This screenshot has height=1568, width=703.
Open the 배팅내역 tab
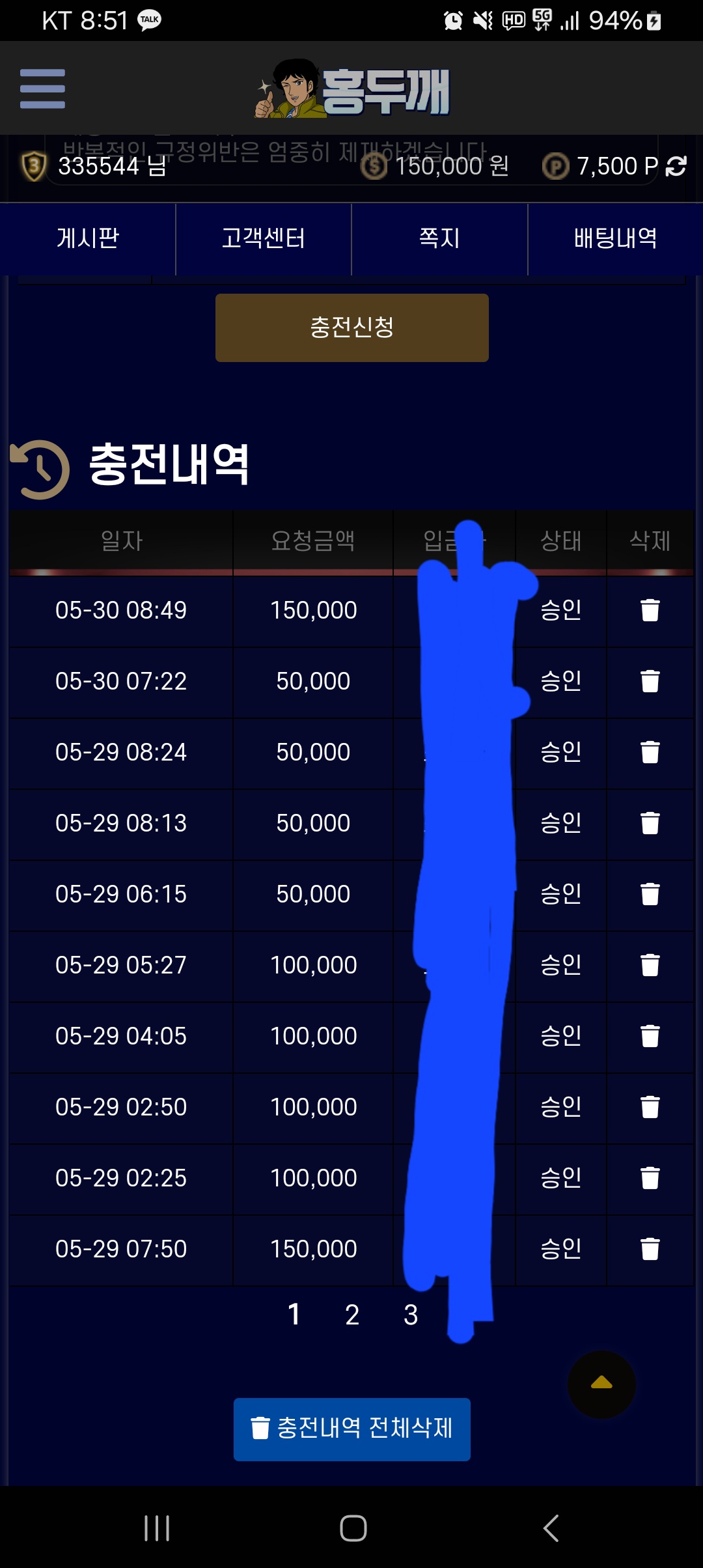coord(615,238)
